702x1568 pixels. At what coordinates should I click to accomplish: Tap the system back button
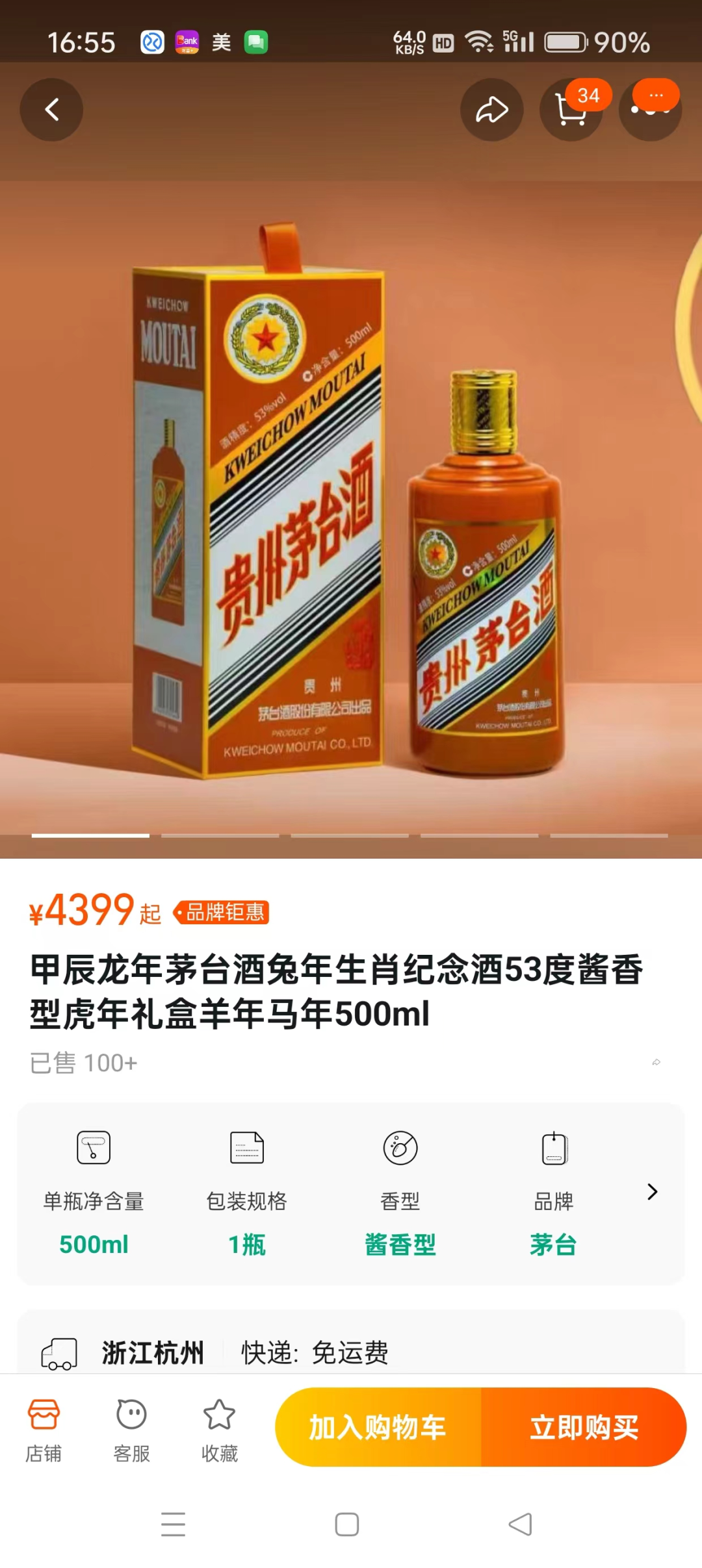[x=520, y=1524]
